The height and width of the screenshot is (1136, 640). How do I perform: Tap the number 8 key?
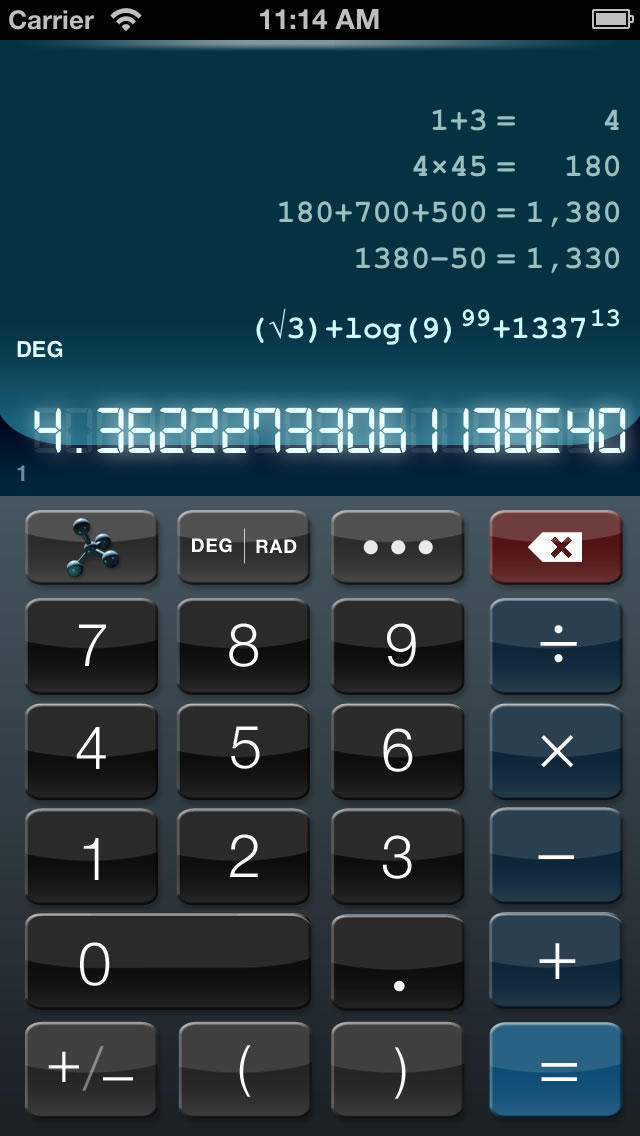tap(244, 646)
